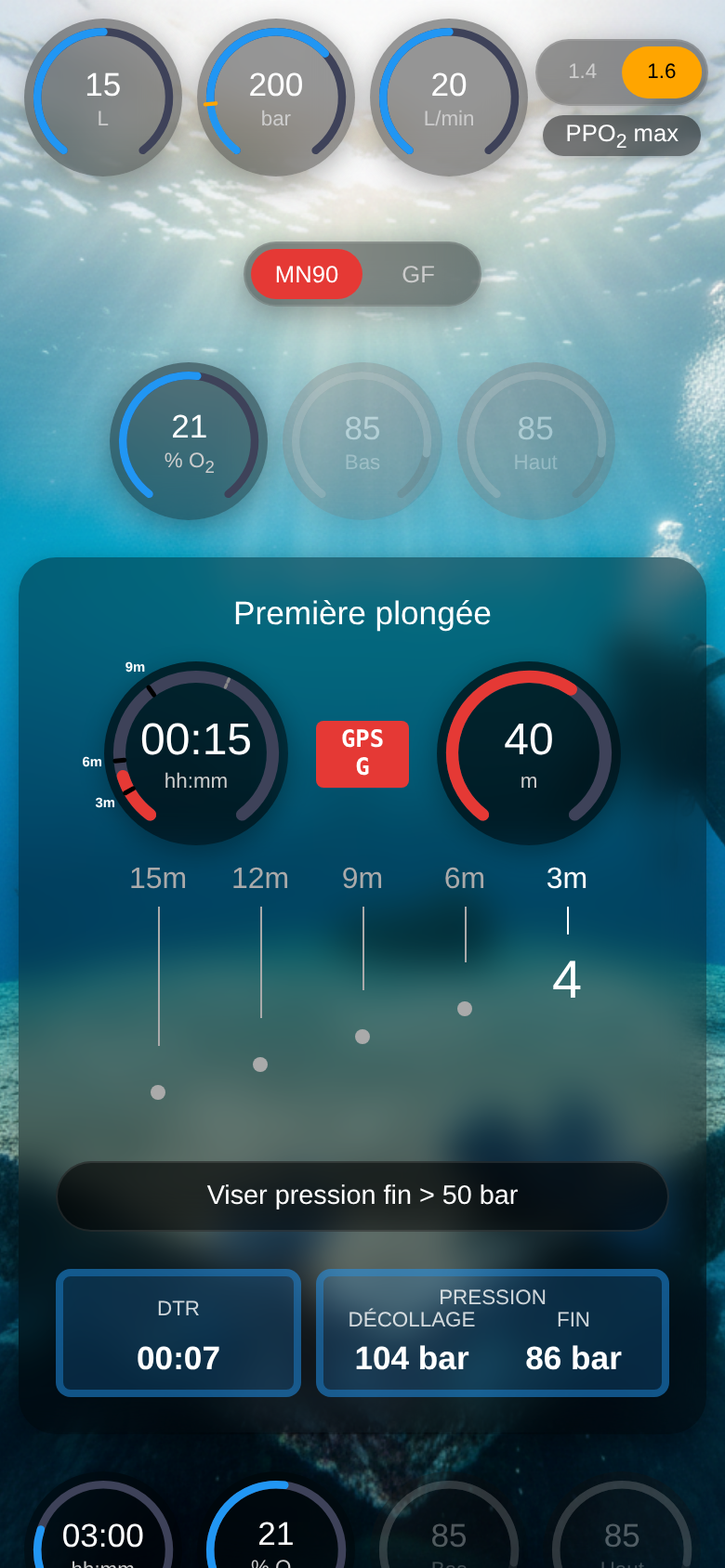725x1568 pixels.
Task: Tap the red GPS G button
Action: coord(362,753)
